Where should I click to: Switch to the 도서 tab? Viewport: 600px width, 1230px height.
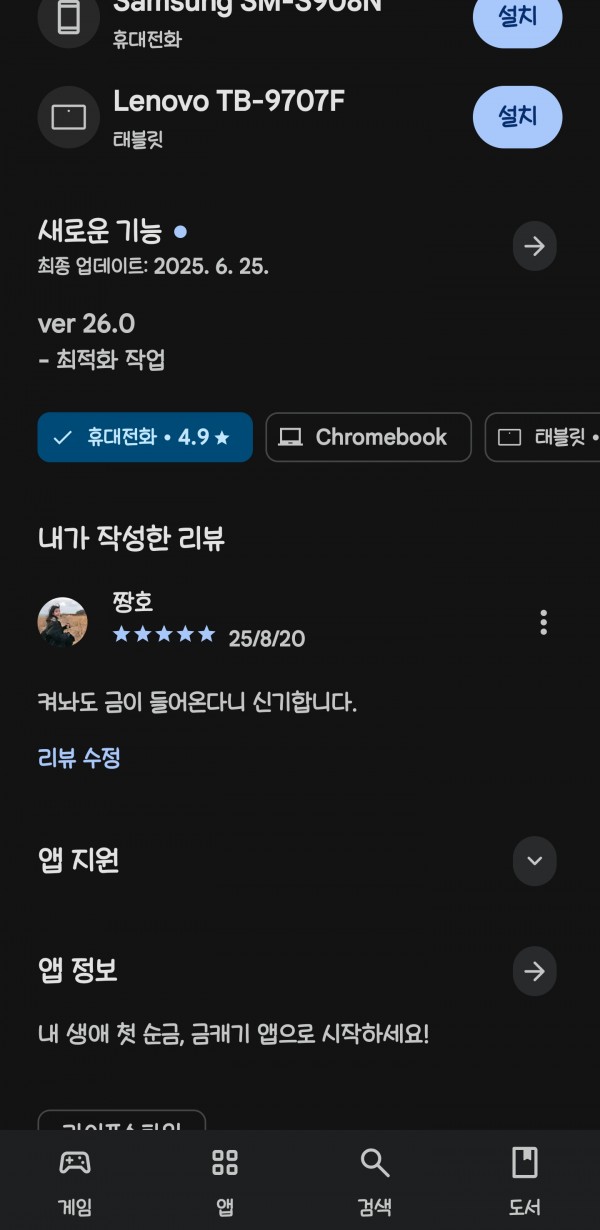point(525,1181)
